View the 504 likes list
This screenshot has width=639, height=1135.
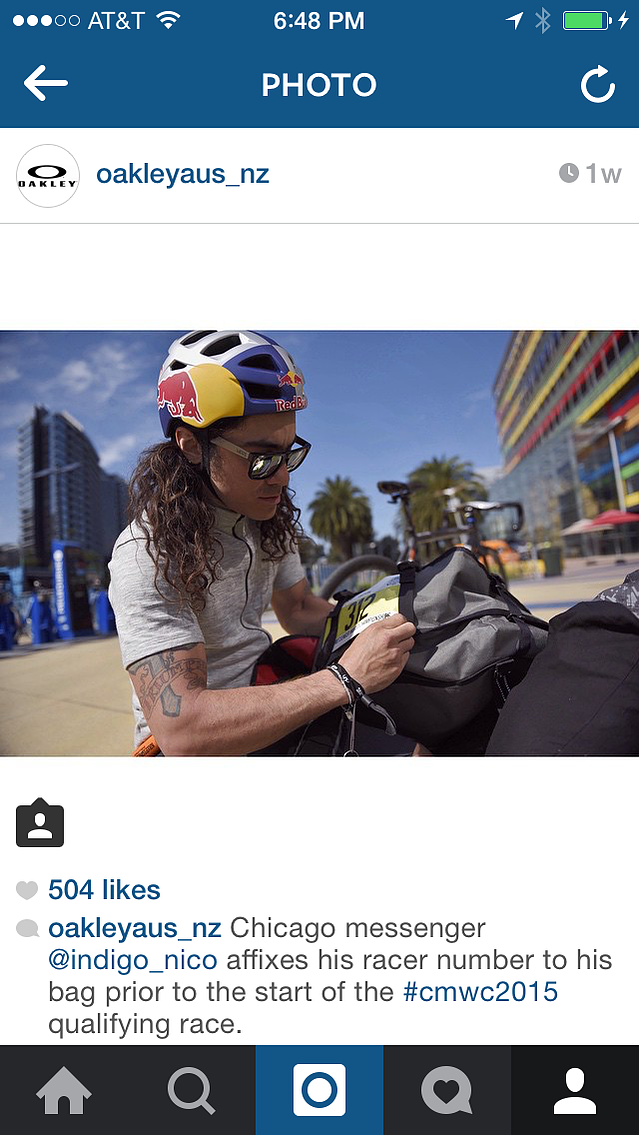[104, 890]
